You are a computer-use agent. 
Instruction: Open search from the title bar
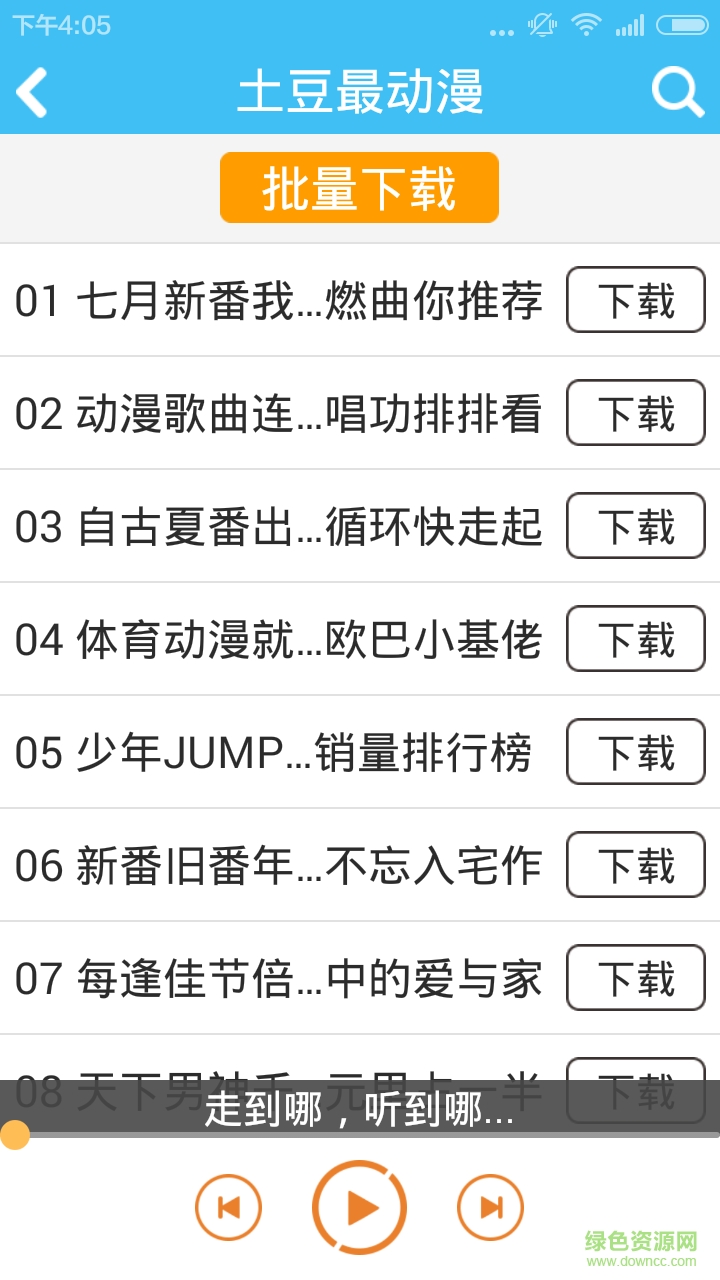pos(678,92)
